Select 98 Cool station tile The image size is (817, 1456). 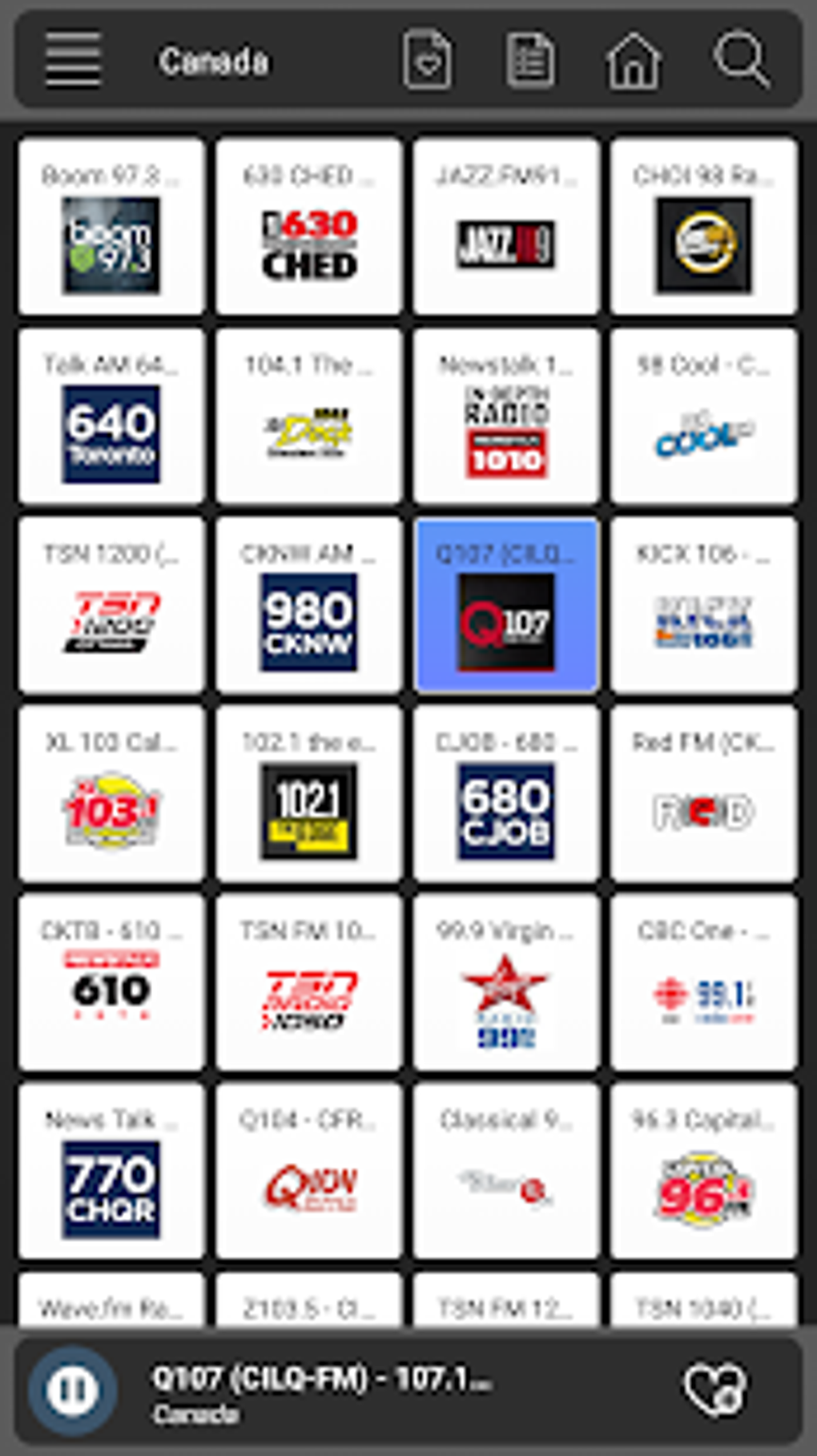pyautogui.click(x=703, y=416)
